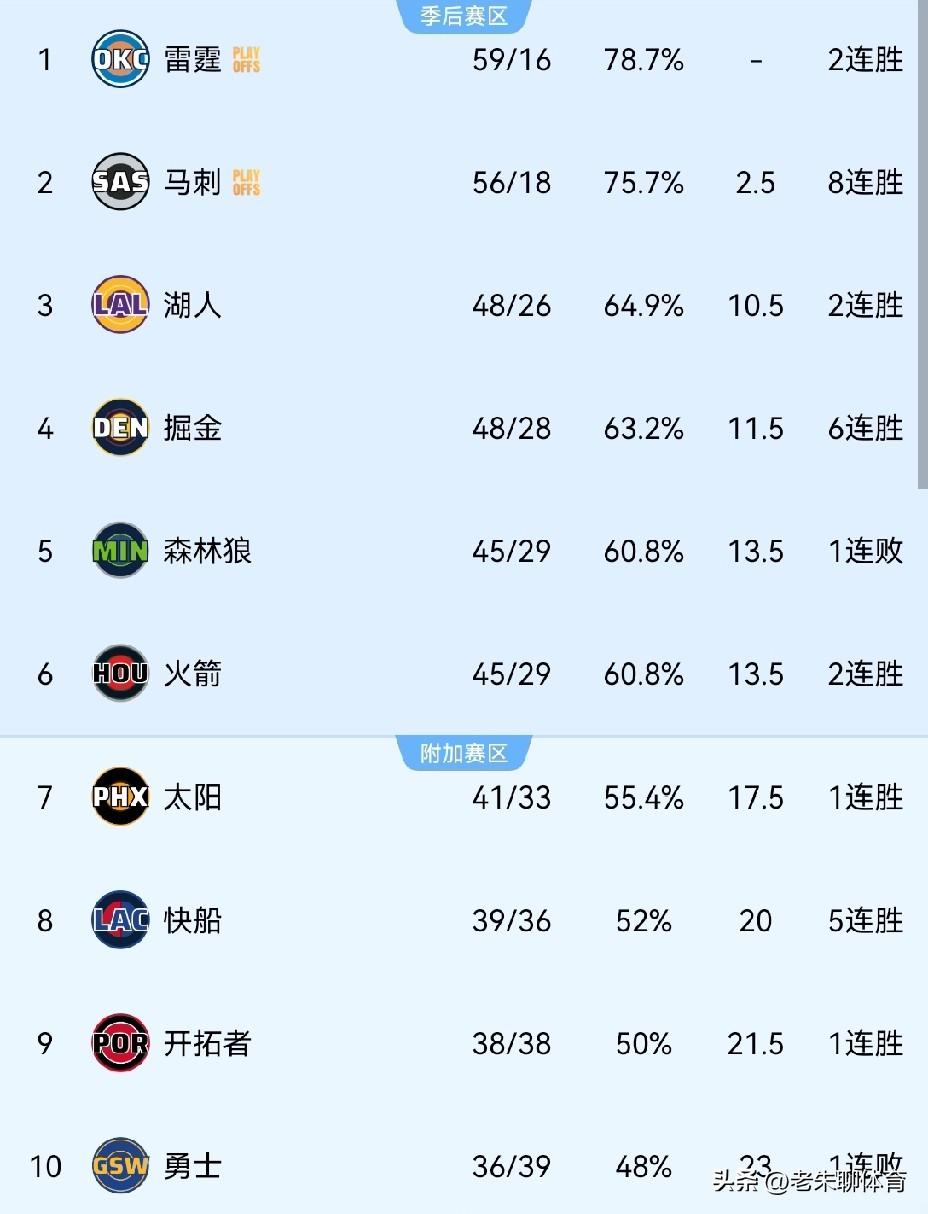Open the Trail Blazers (POR) team logo
This screenshot has width=928, height=1214.
[x=119, y=1043]
